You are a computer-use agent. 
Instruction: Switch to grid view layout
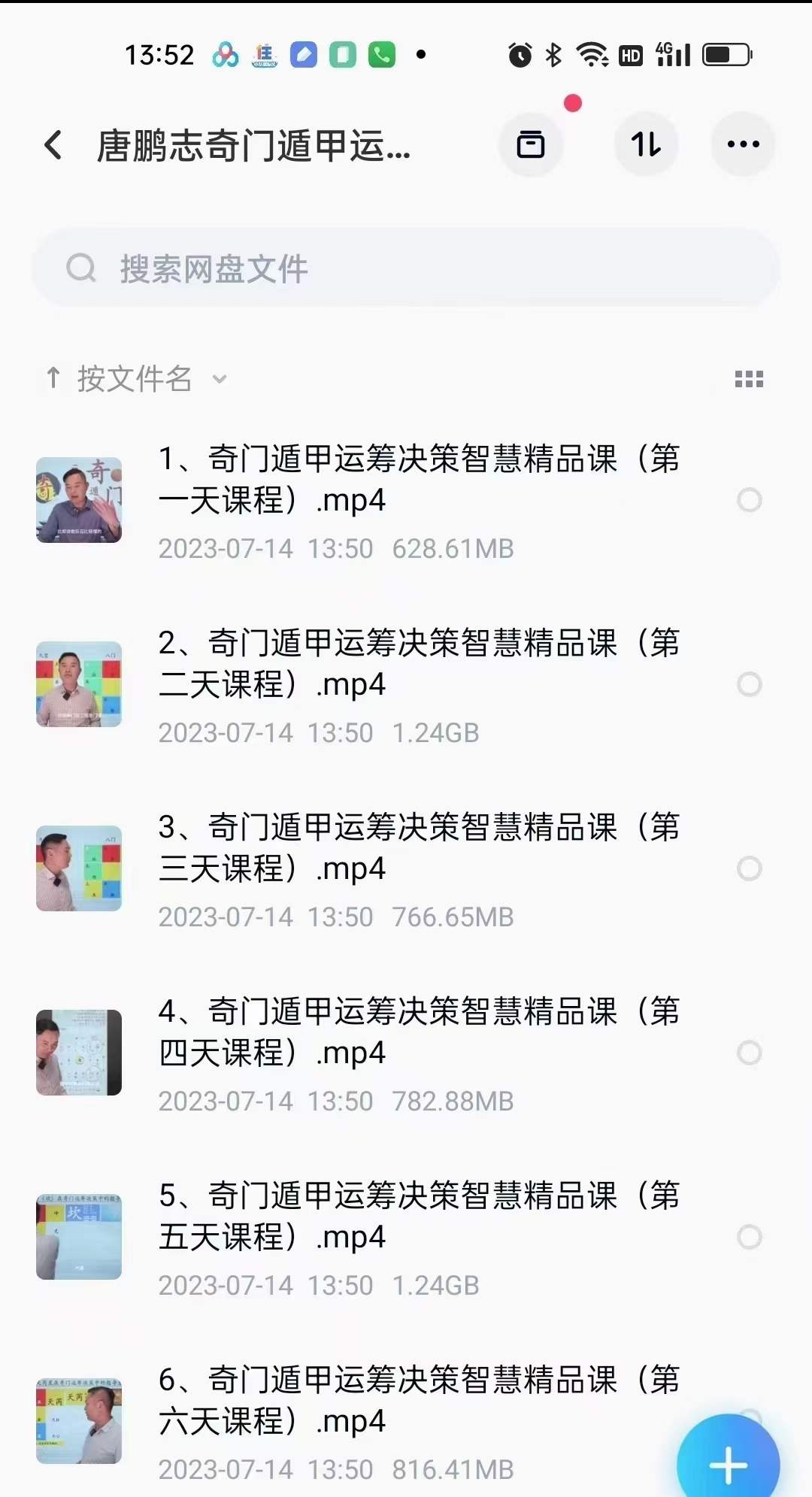pos(749,379)
